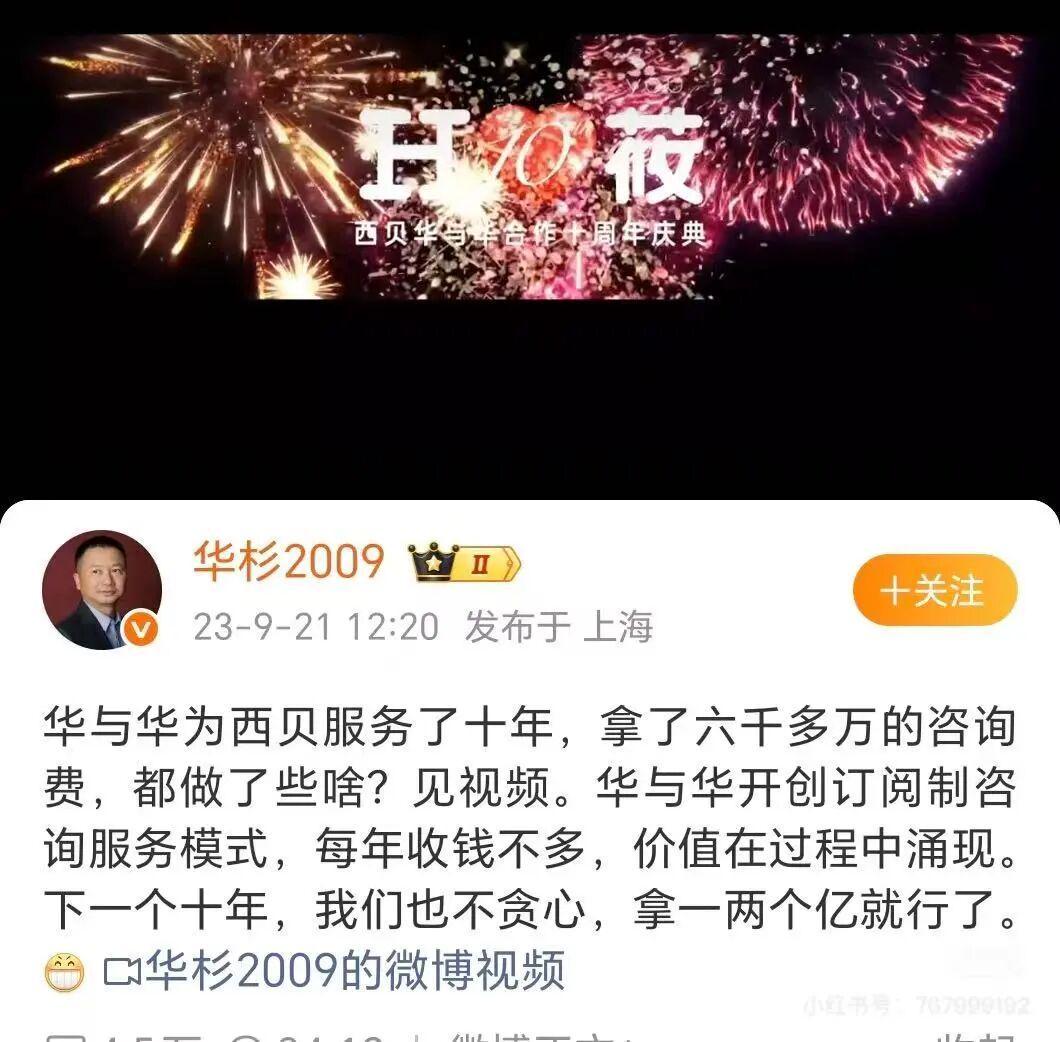Open 华杉2009's profile avatar
1060x1042 pixels.
[x=101, y=590]
